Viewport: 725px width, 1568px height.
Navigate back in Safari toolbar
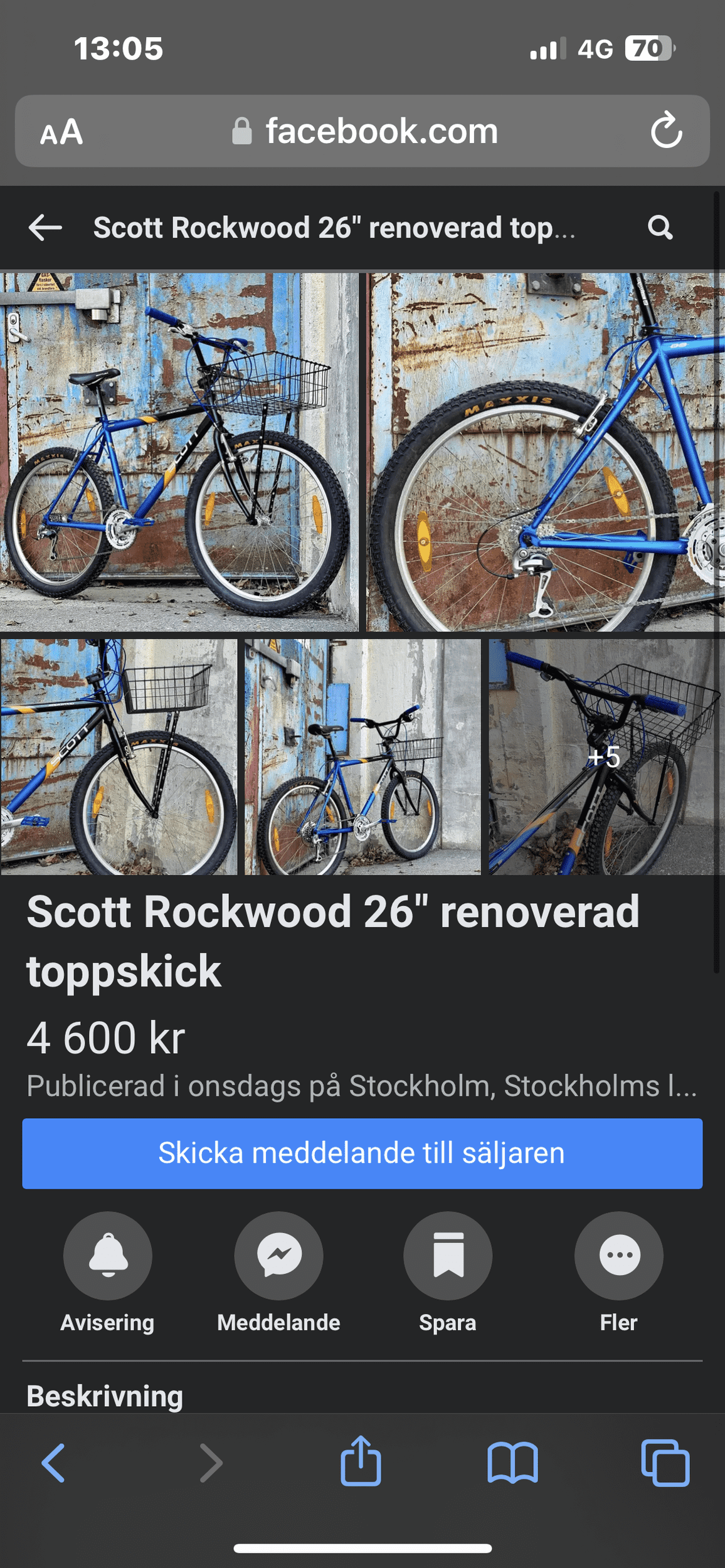click(54, 1463)
